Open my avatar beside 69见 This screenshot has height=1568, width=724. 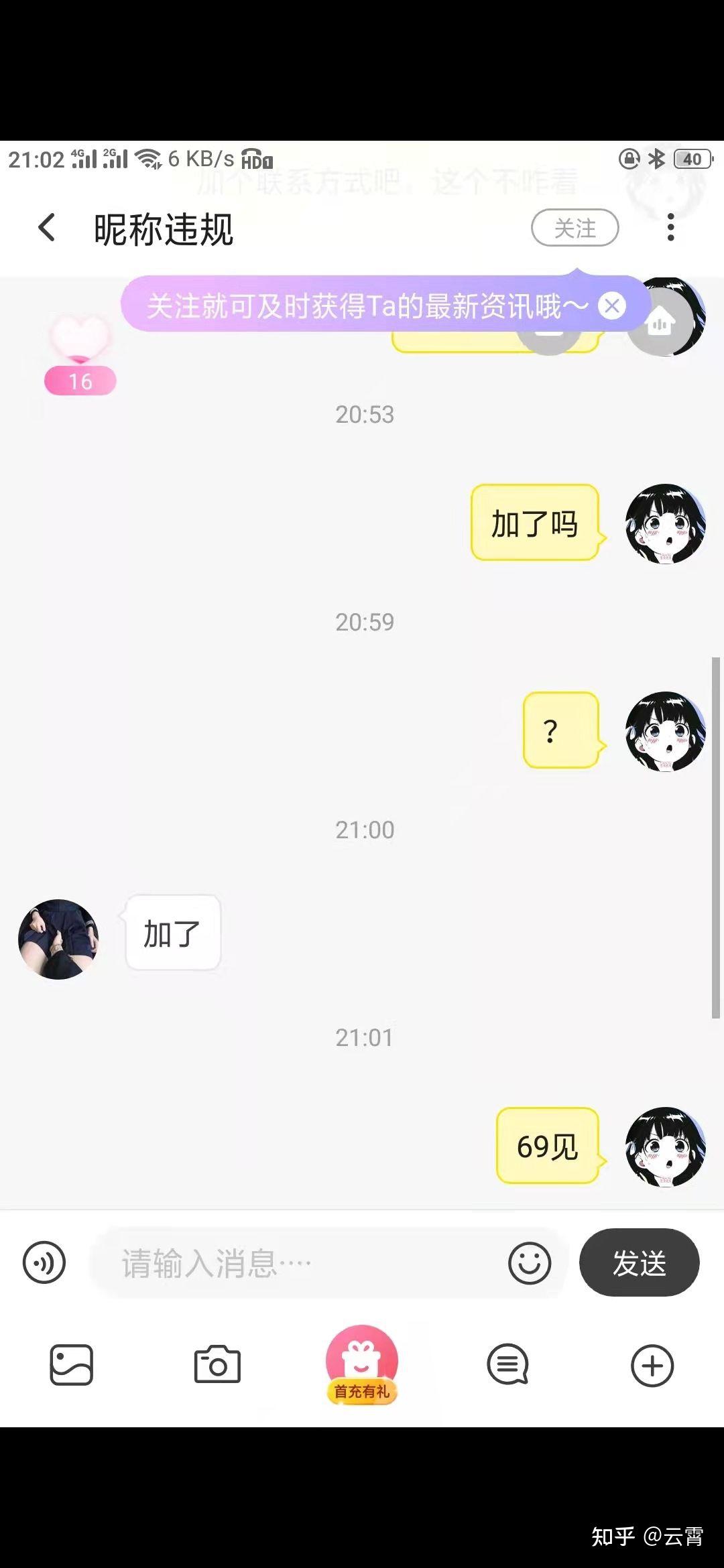(x=665, y=1147)
